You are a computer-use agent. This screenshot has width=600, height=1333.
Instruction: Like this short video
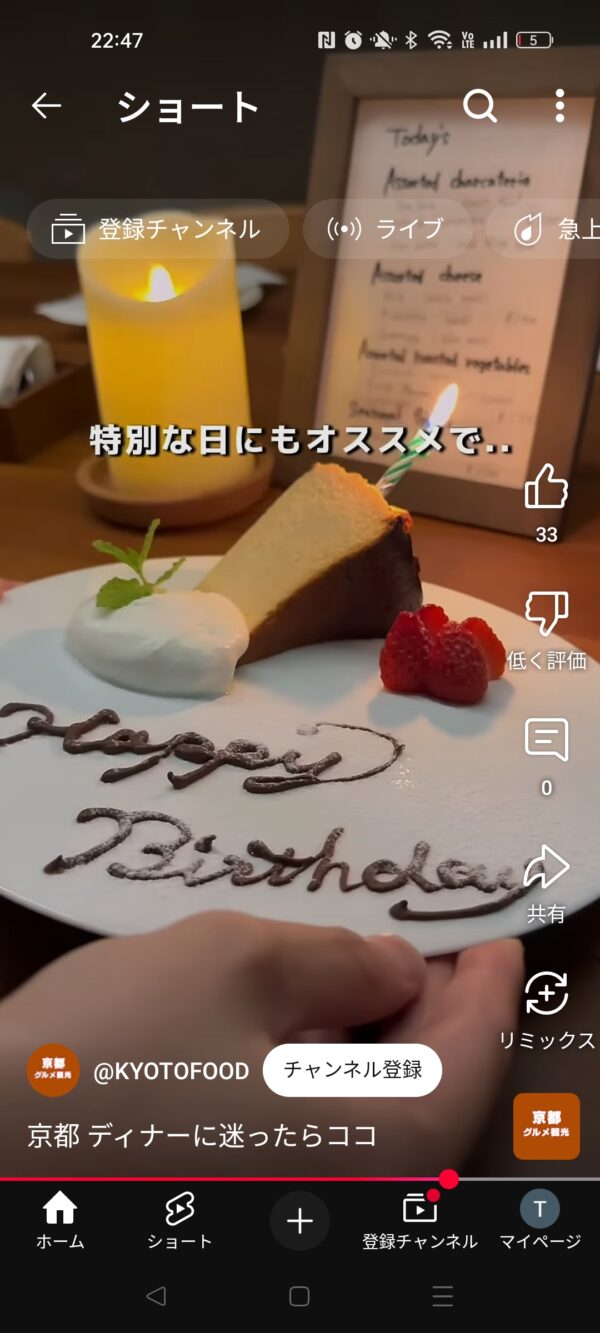click(546, 489)
